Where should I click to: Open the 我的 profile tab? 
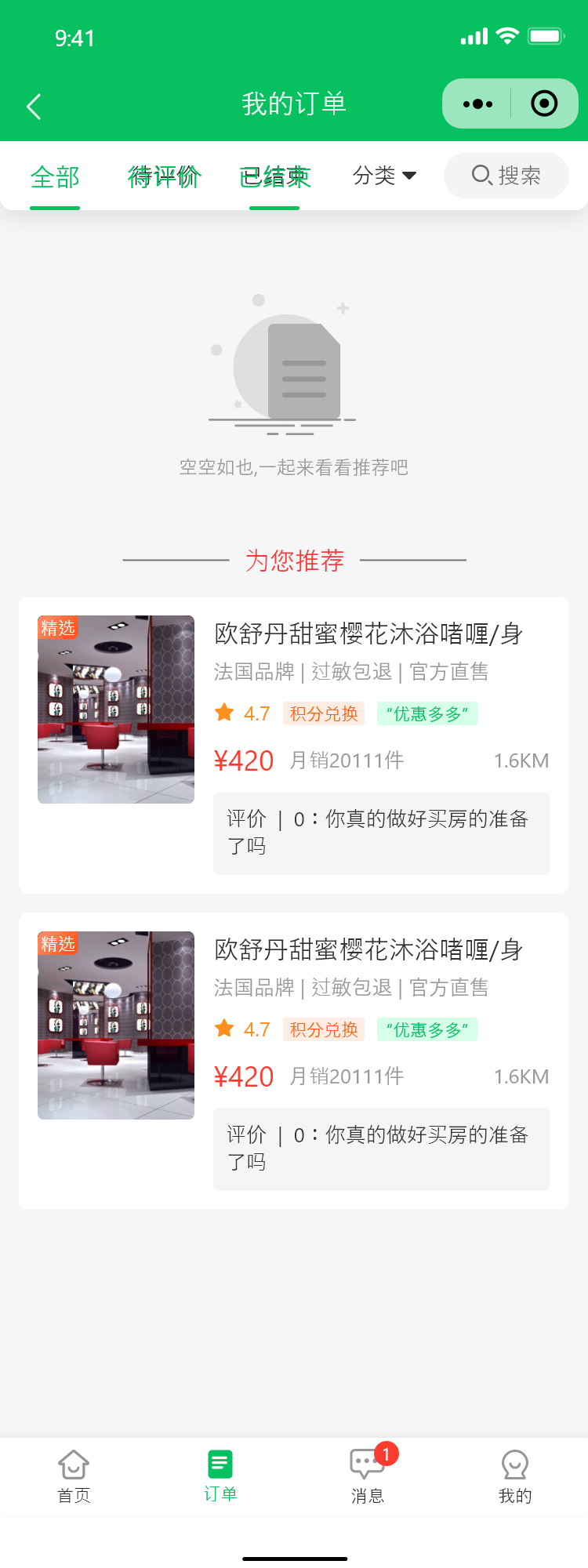point(514,1476)
